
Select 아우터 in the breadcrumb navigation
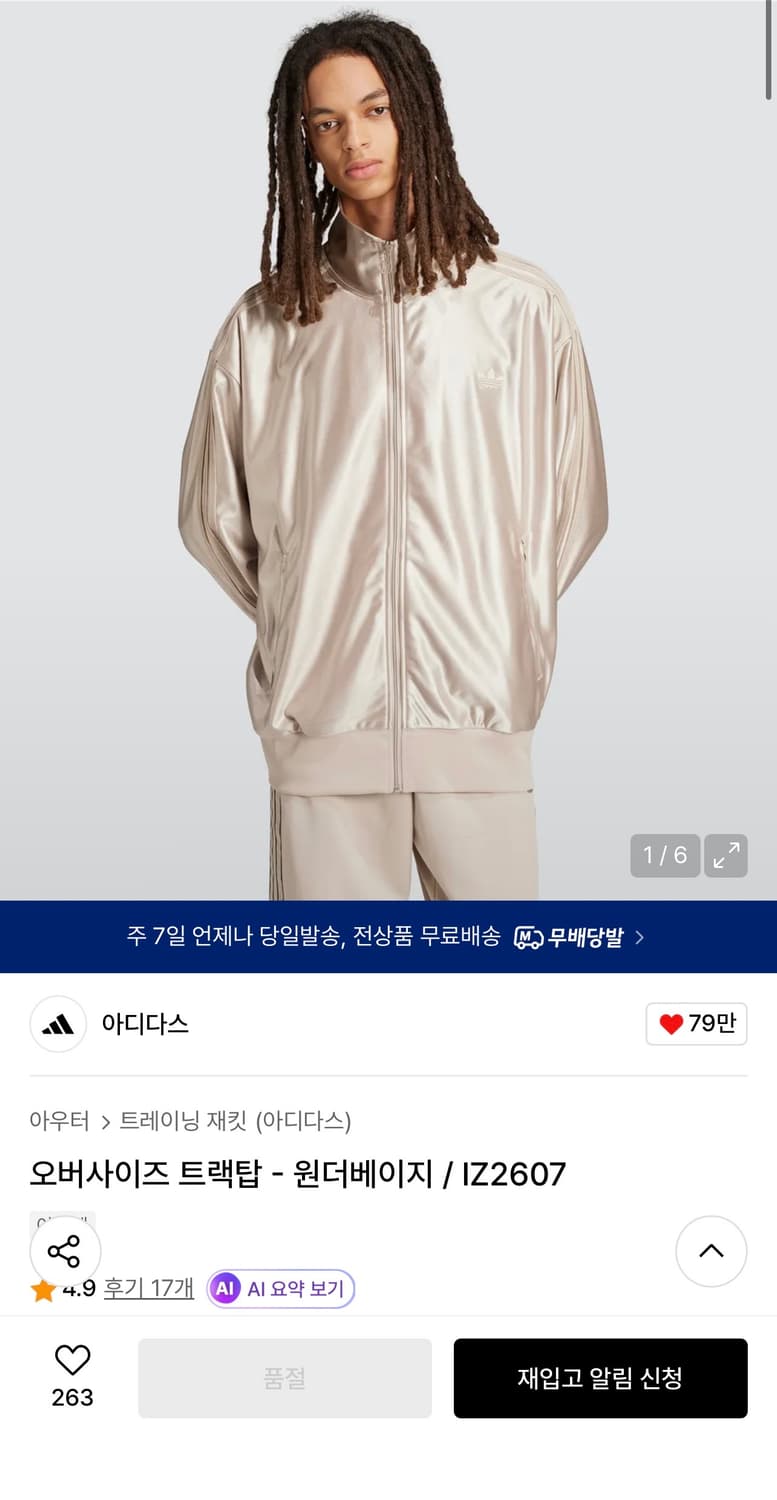click(61, 1123)
